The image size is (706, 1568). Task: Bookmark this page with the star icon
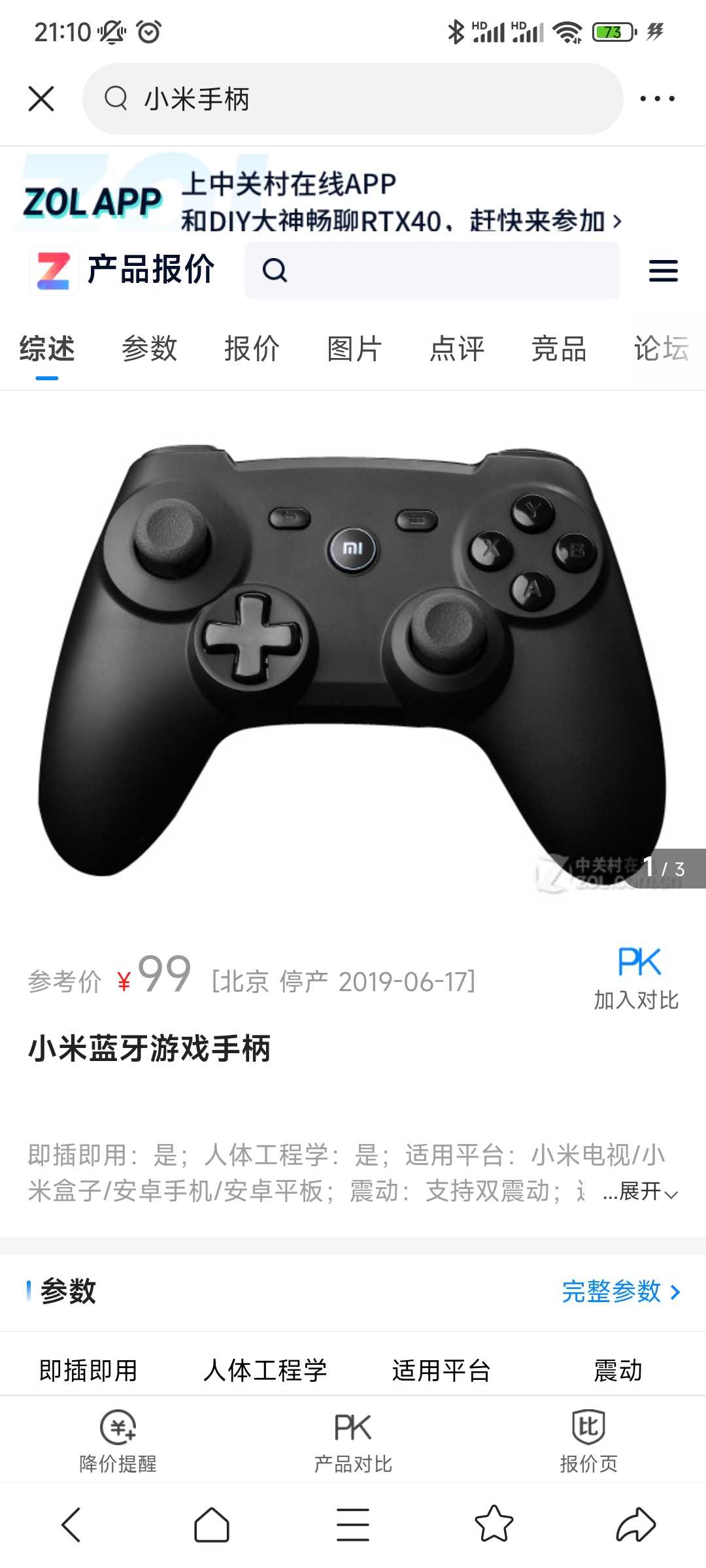click(x=494, y=1524)
